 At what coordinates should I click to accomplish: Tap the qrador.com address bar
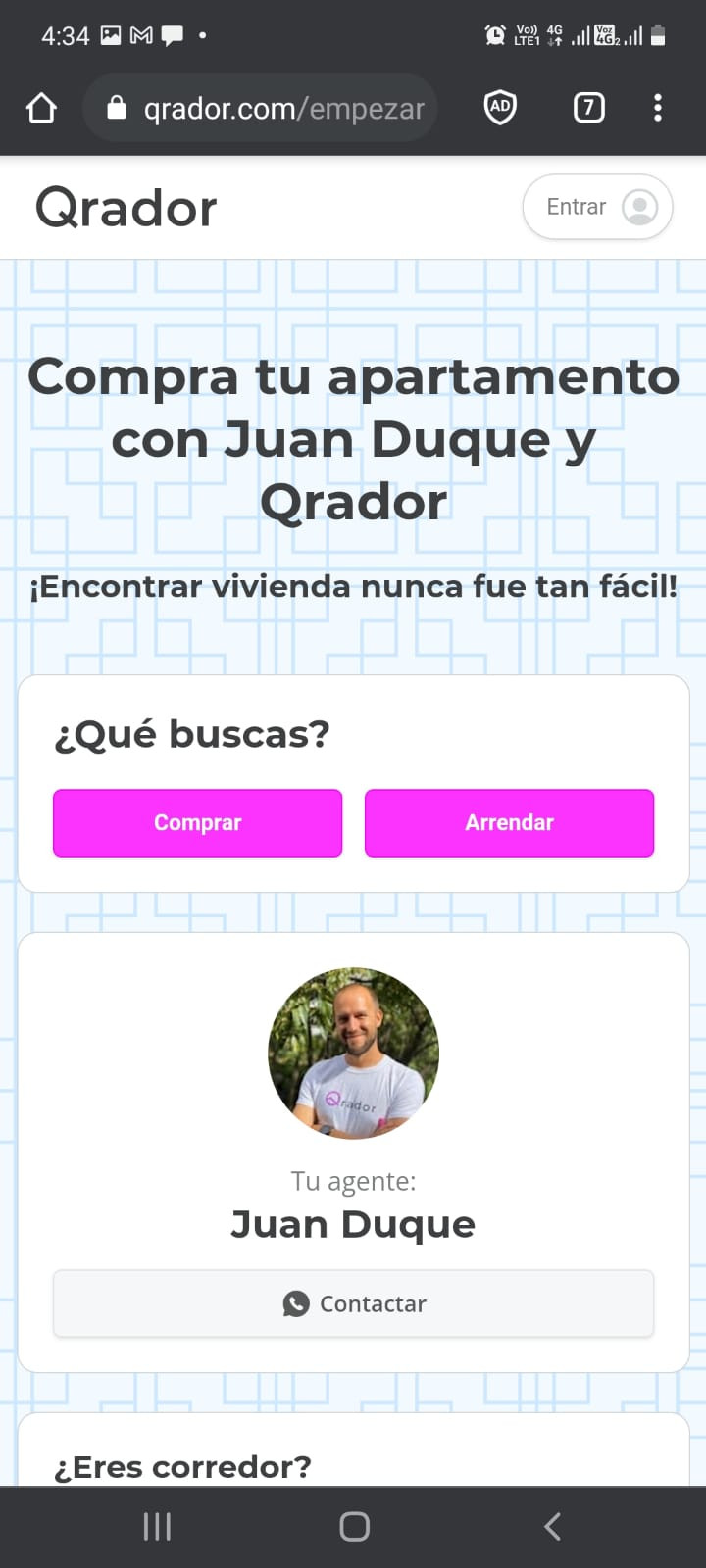tap(260, 108)
